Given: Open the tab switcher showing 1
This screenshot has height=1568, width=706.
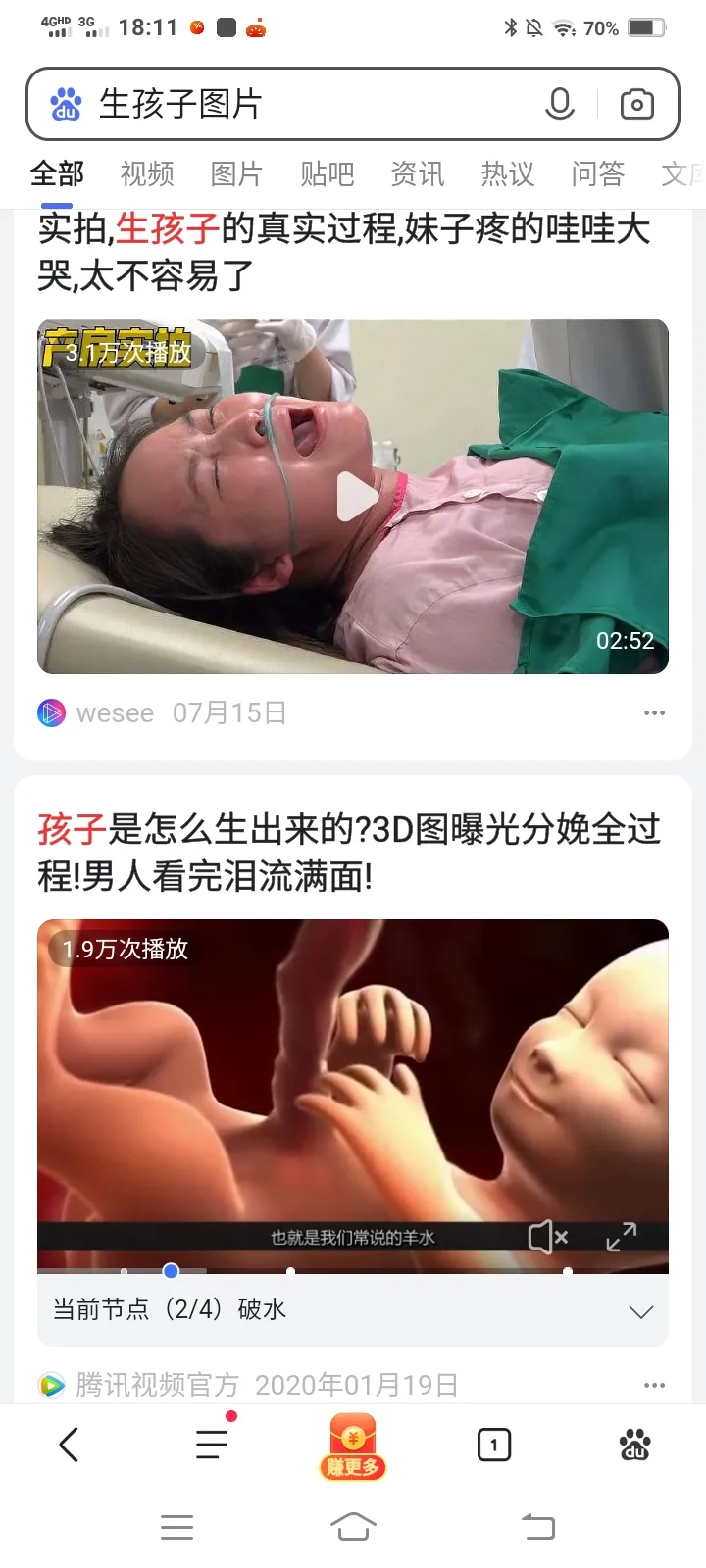Looking at the screenshot, I should tap(494, 1445).
